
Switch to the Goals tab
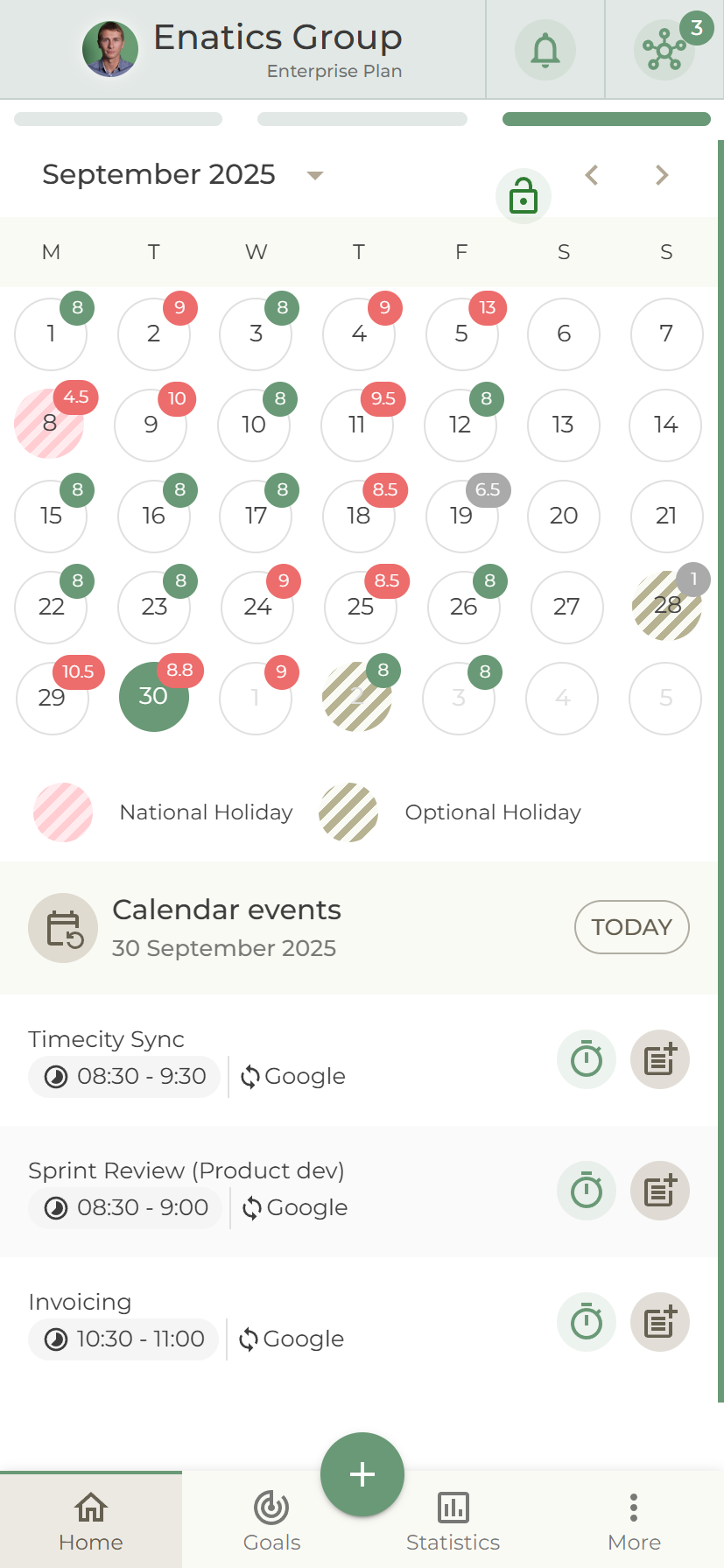coord(271,1521)
